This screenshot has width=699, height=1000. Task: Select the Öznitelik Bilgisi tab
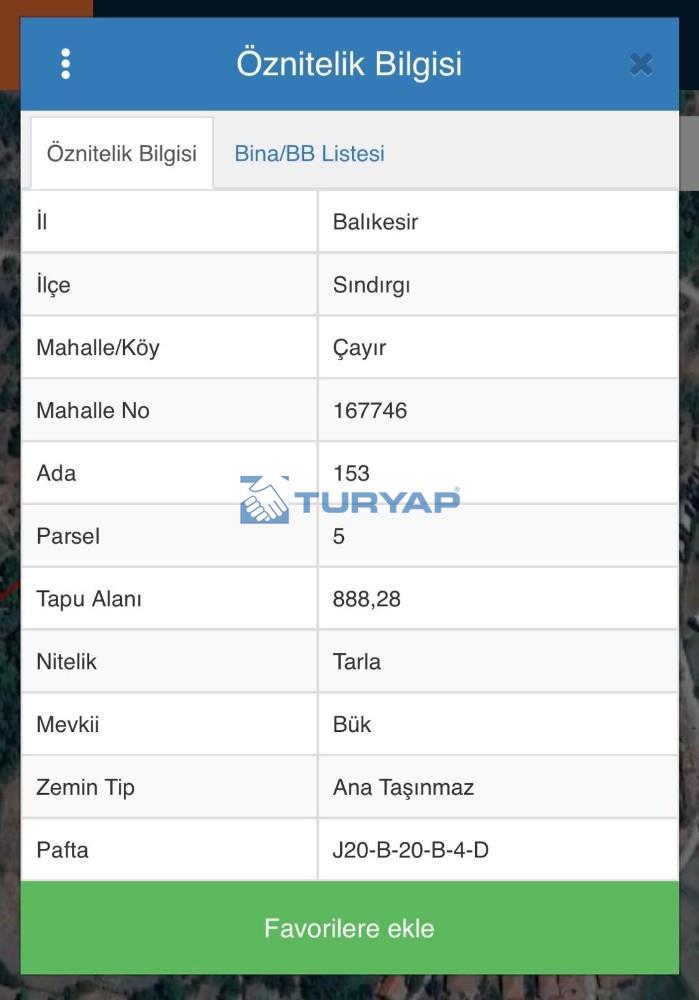122,154
